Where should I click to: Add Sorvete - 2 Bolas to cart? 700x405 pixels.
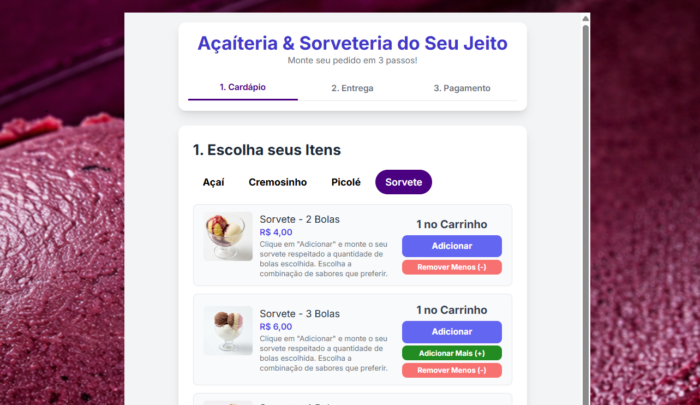[x=451, y=246]
